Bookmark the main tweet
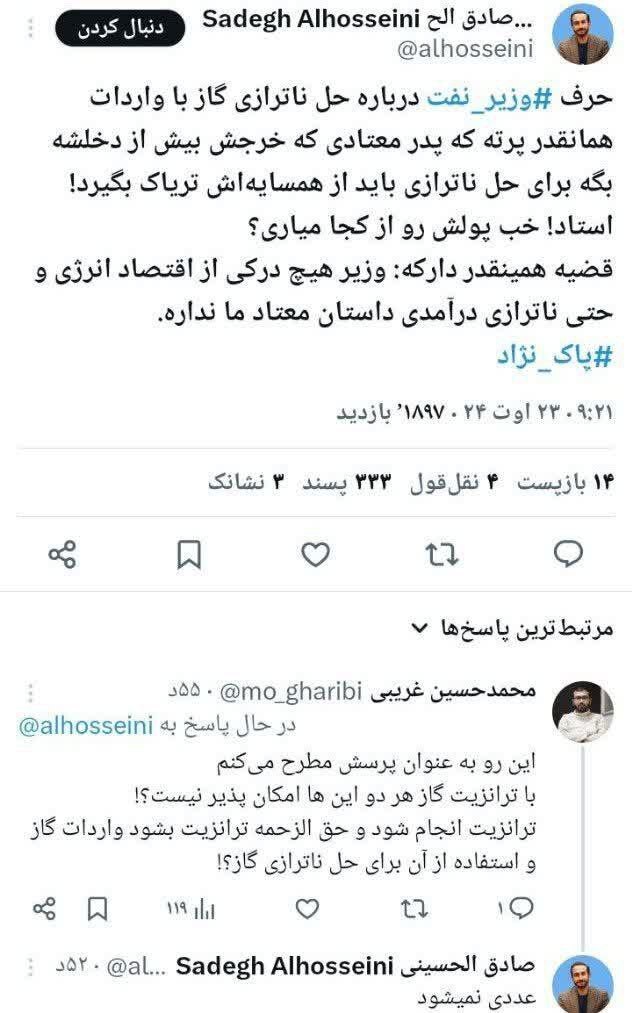The height and width of the screenshot is (1013, 632). pyautogui.click(x=189, y=554)
